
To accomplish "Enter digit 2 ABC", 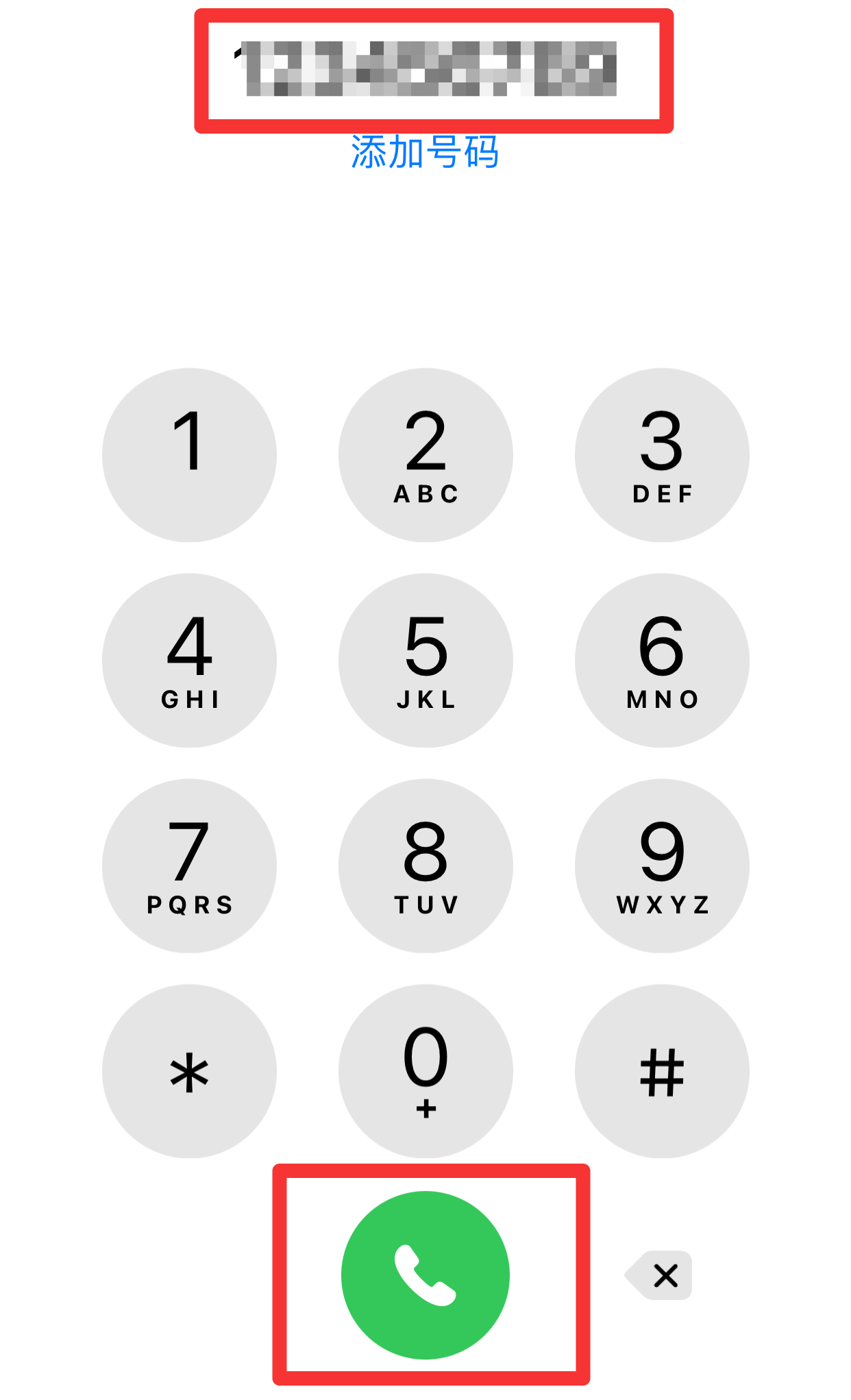I will [x=425, y=455].
